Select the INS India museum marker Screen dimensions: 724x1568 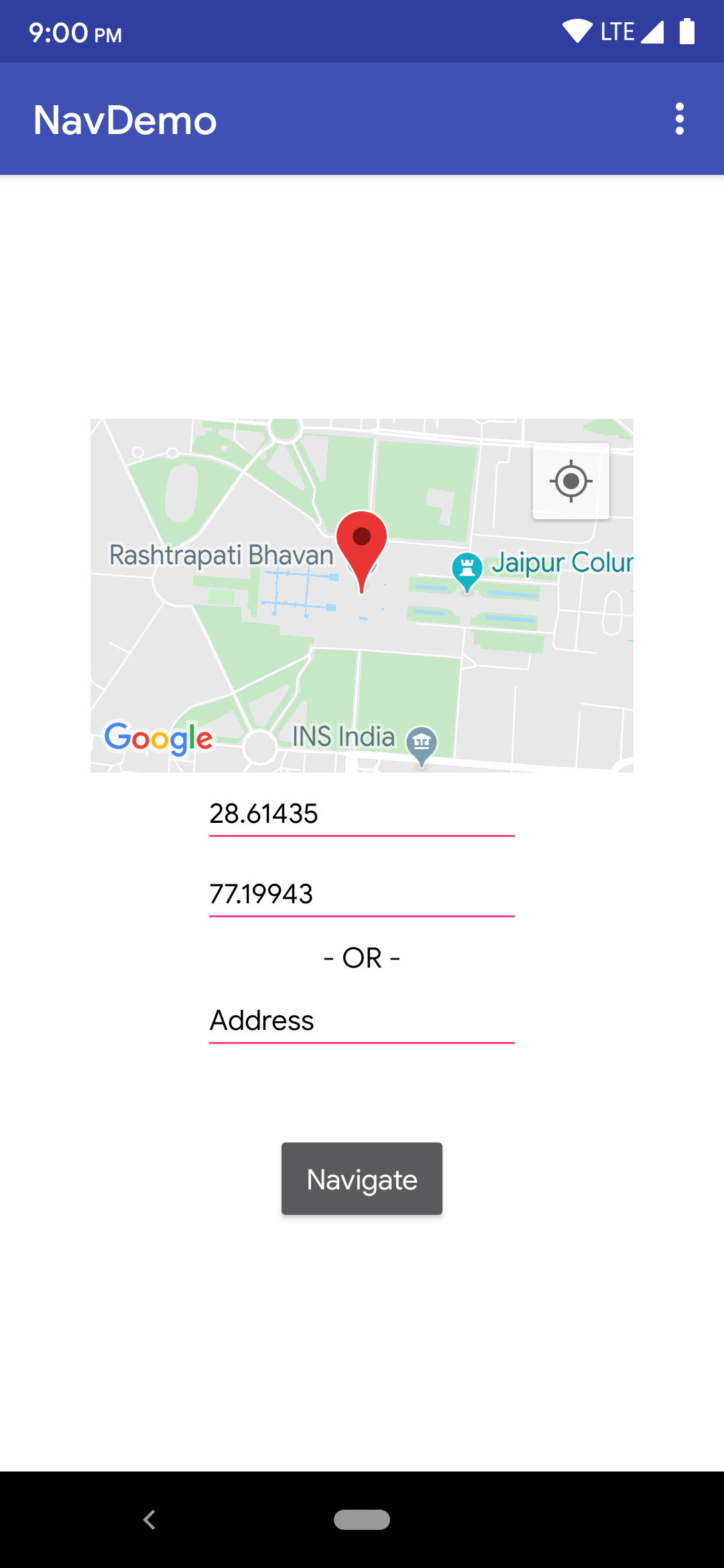pos(422,744)
